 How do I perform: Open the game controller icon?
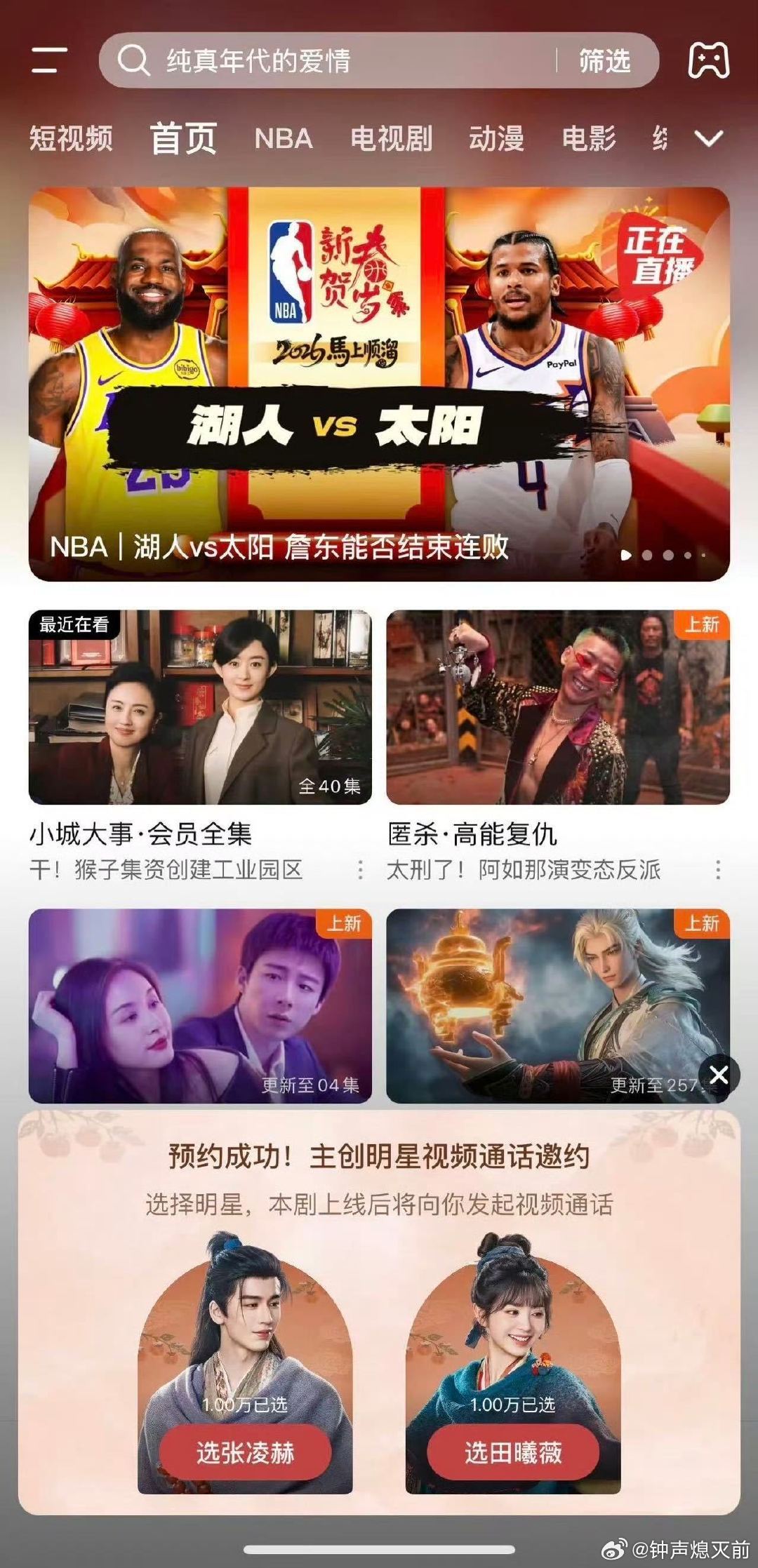tap(708, 60)
